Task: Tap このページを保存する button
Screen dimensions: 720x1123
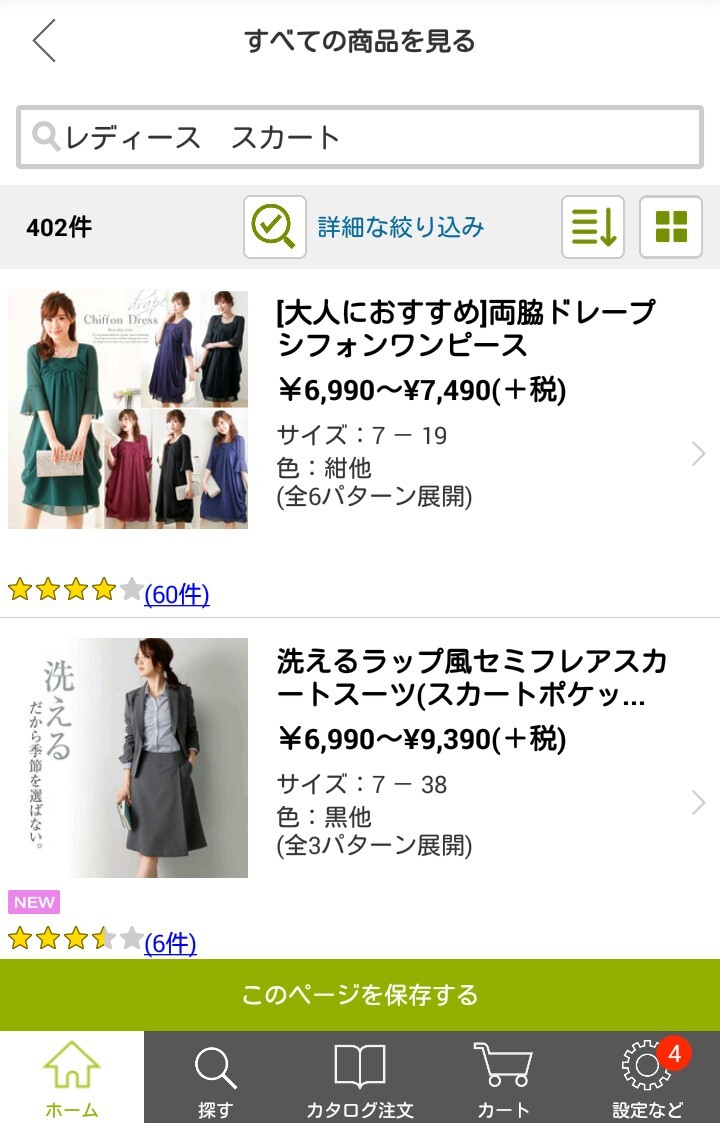Action: point(360,995)
